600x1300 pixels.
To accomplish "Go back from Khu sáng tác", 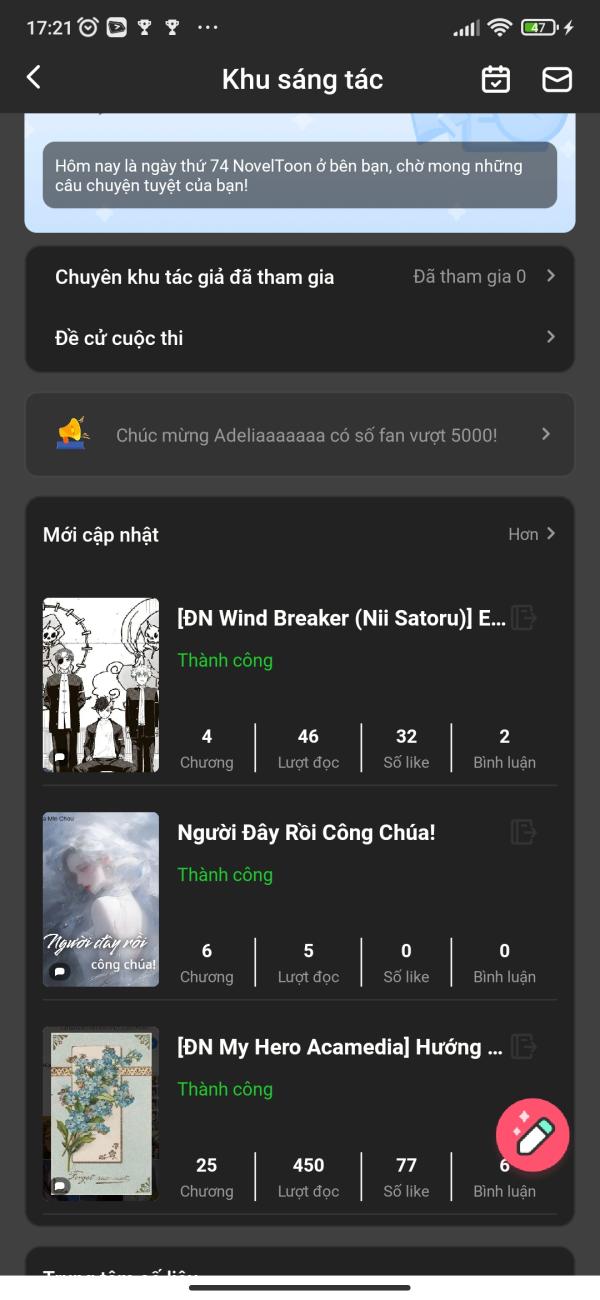I will point(34,78).
